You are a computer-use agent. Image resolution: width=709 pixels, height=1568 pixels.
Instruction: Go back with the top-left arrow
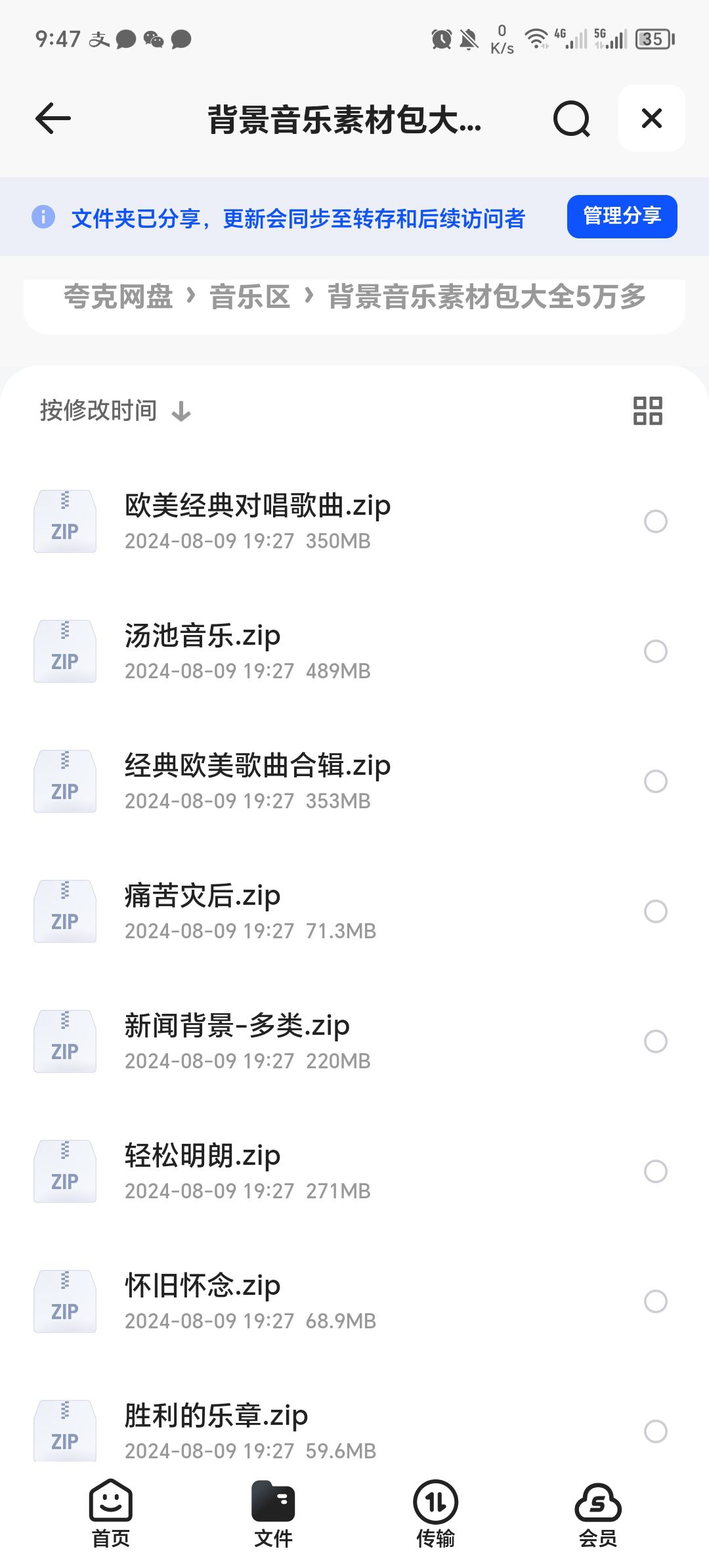53,119
